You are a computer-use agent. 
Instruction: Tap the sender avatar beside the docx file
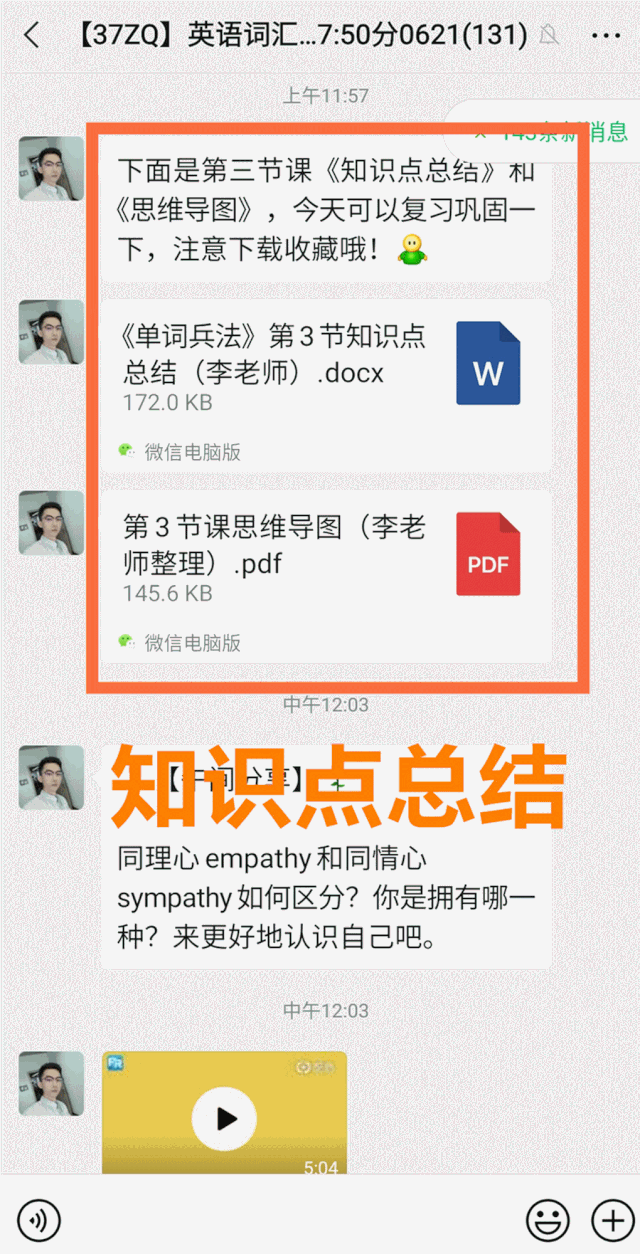pos(51,332)
